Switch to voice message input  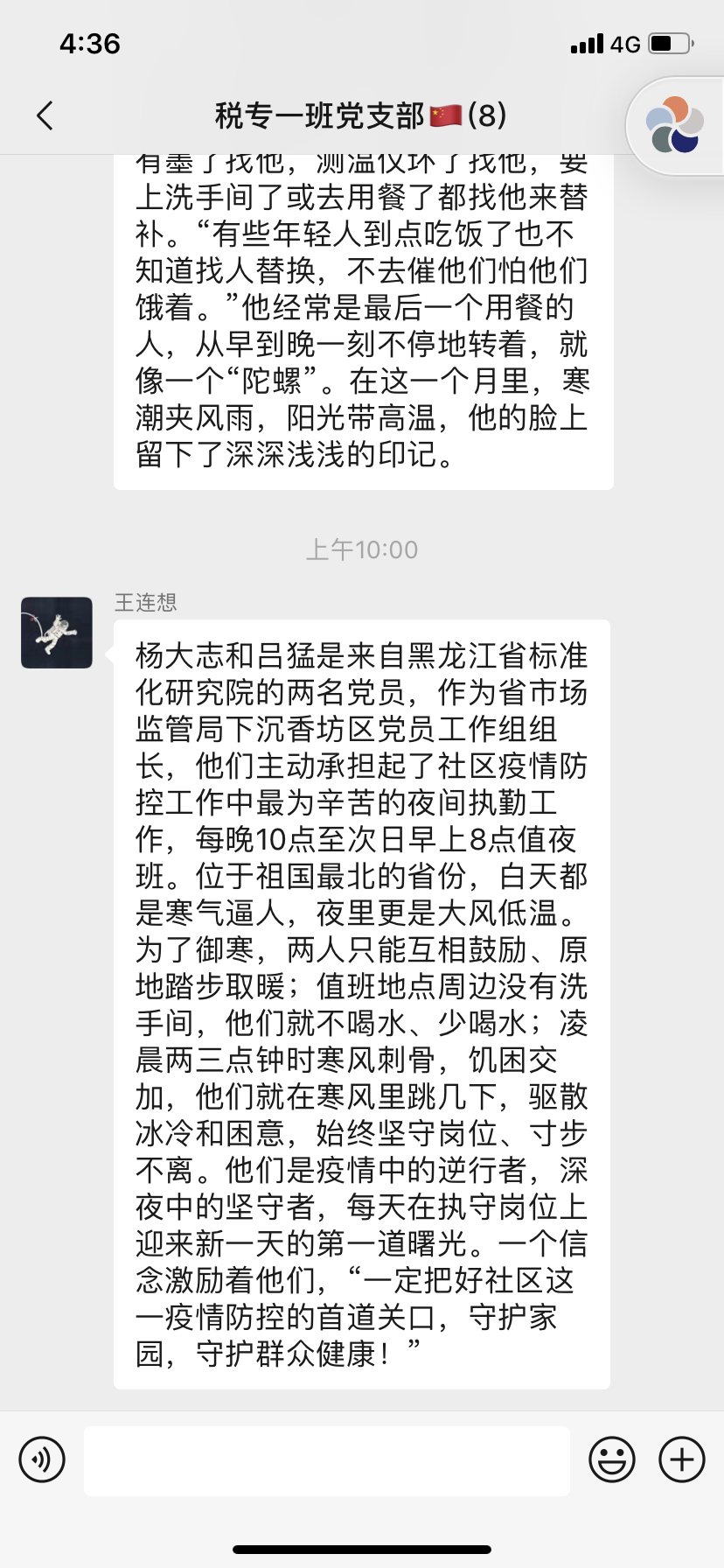[x=42, y=1459]
